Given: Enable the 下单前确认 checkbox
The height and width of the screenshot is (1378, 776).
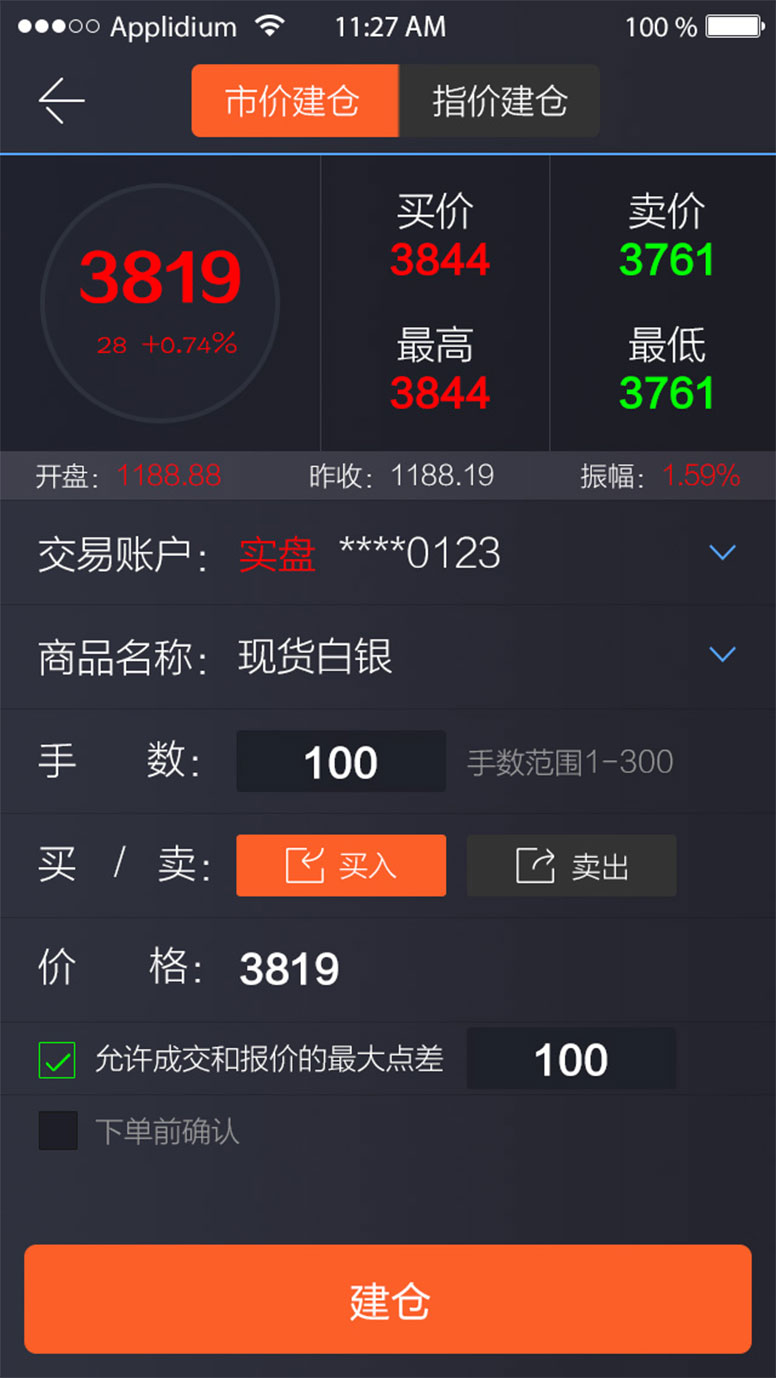Looking at the screenshot, I should click(57, 1128).
